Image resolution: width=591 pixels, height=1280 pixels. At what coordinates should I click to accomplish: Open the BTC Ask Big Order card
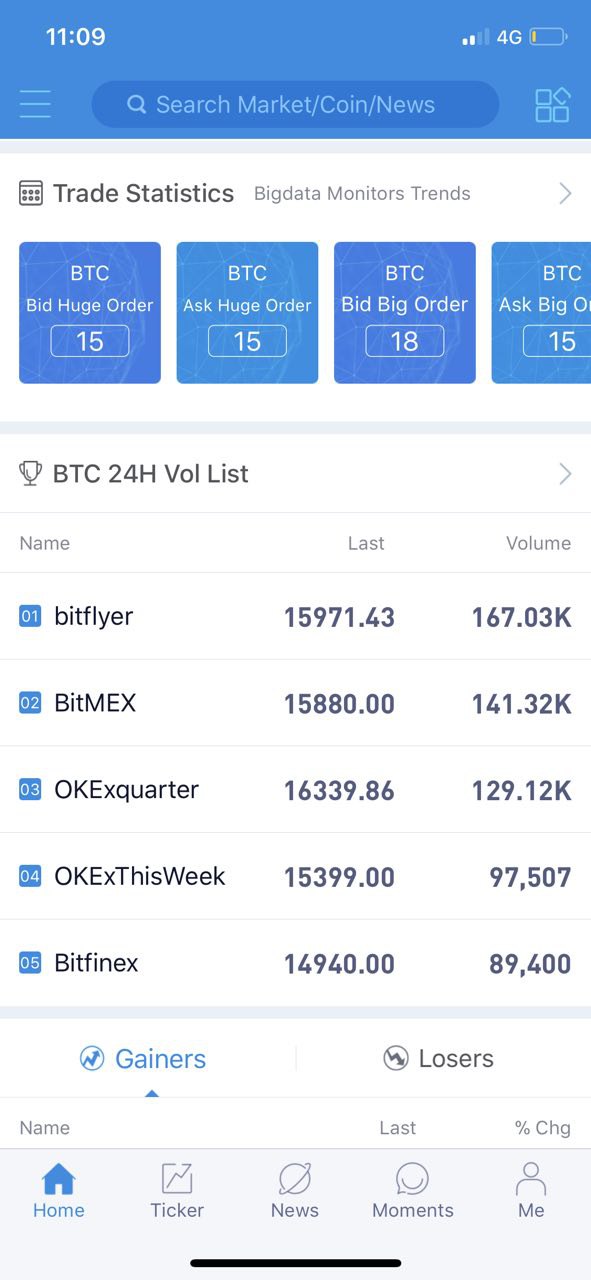[x=541, y=313]
